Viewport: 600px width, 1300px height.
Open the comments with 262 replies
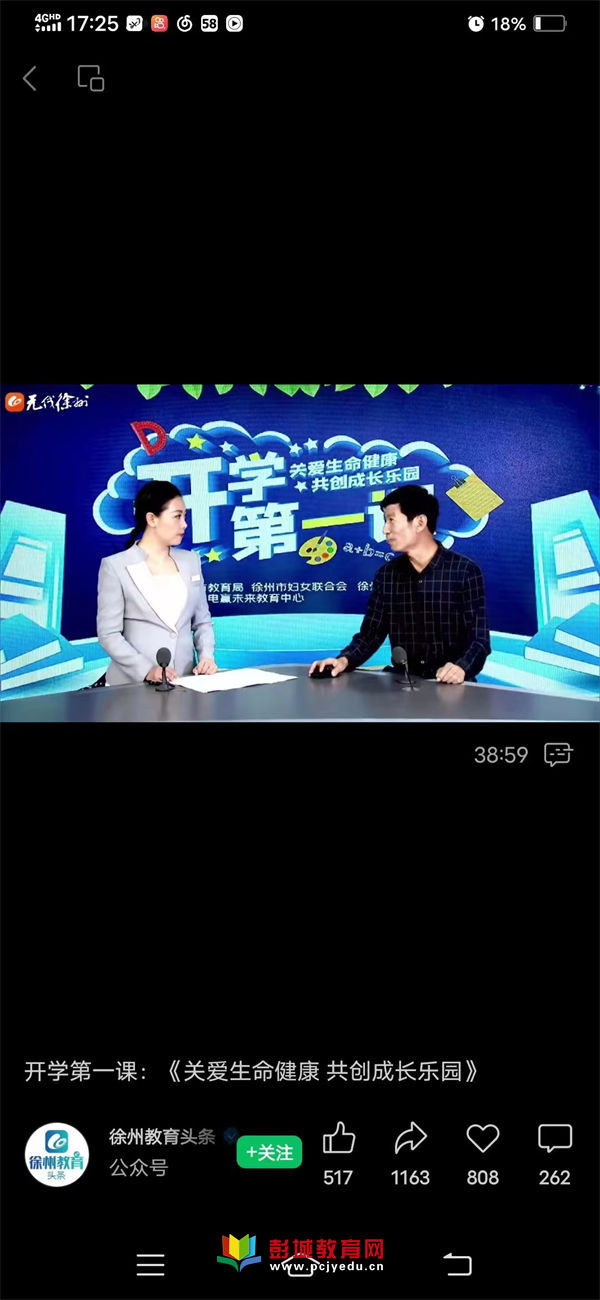click(x=555, y=1139)
